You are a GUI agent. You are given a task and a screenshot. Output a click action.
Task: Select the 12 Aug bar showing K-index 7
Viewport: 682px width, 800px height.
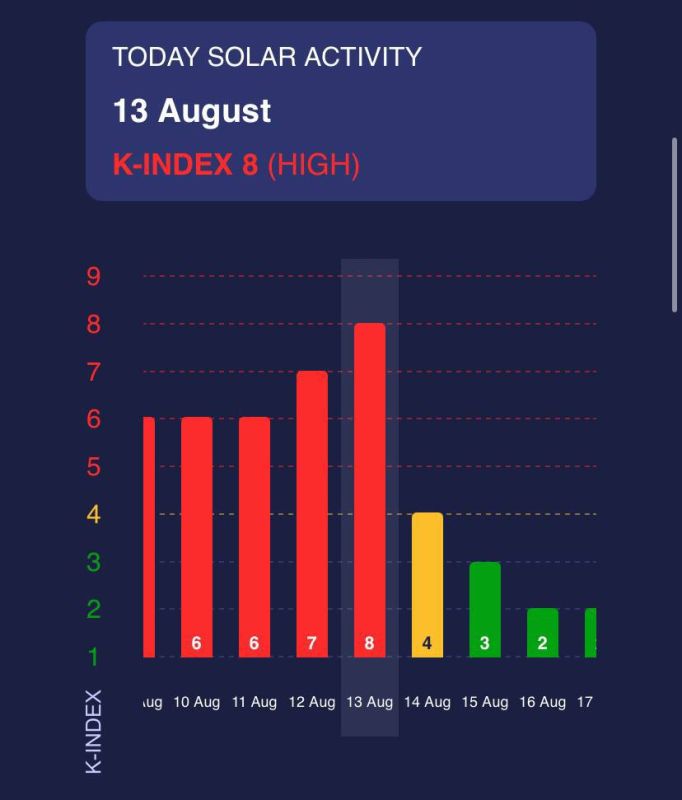click(x=312, y=514)
